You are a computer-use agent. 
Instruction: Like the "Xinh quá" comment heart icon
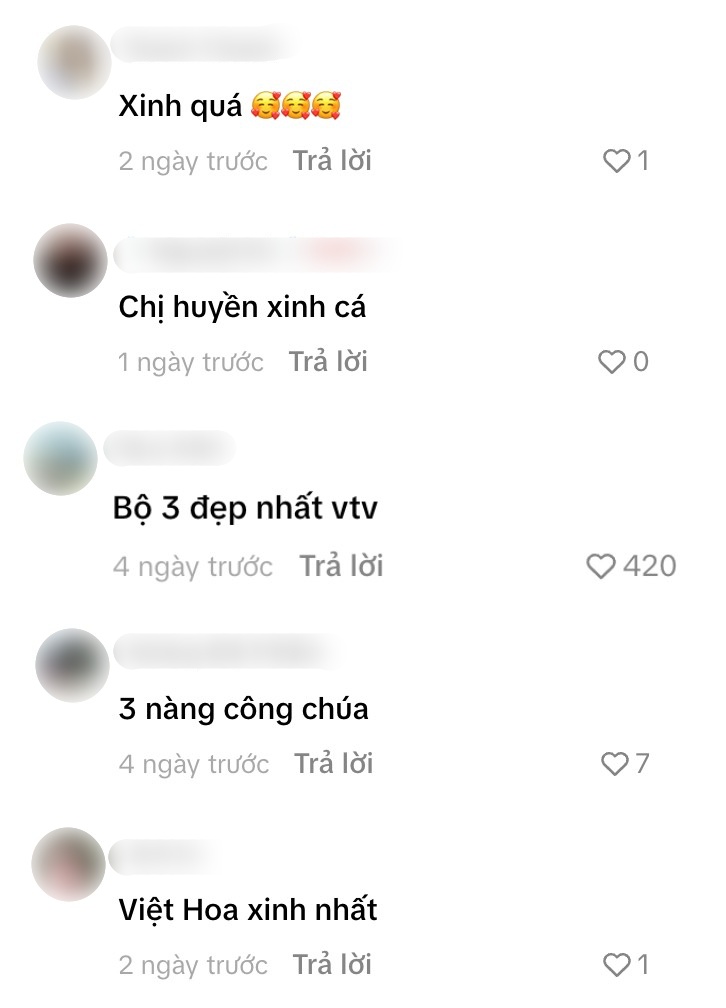coord(617,160)
